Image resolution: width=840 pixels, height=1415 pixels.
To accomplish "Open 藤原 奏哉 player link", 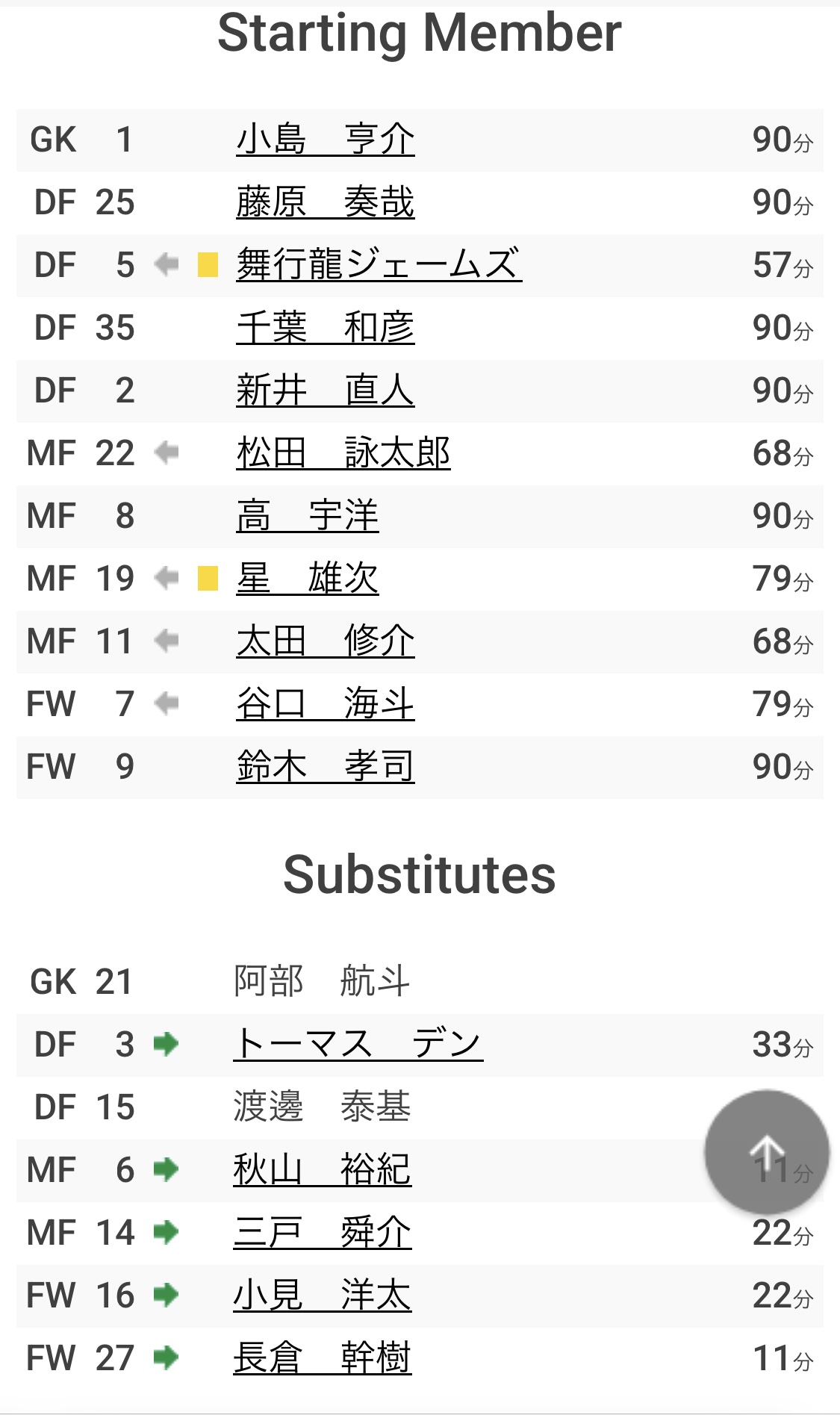I will point(325,202).
